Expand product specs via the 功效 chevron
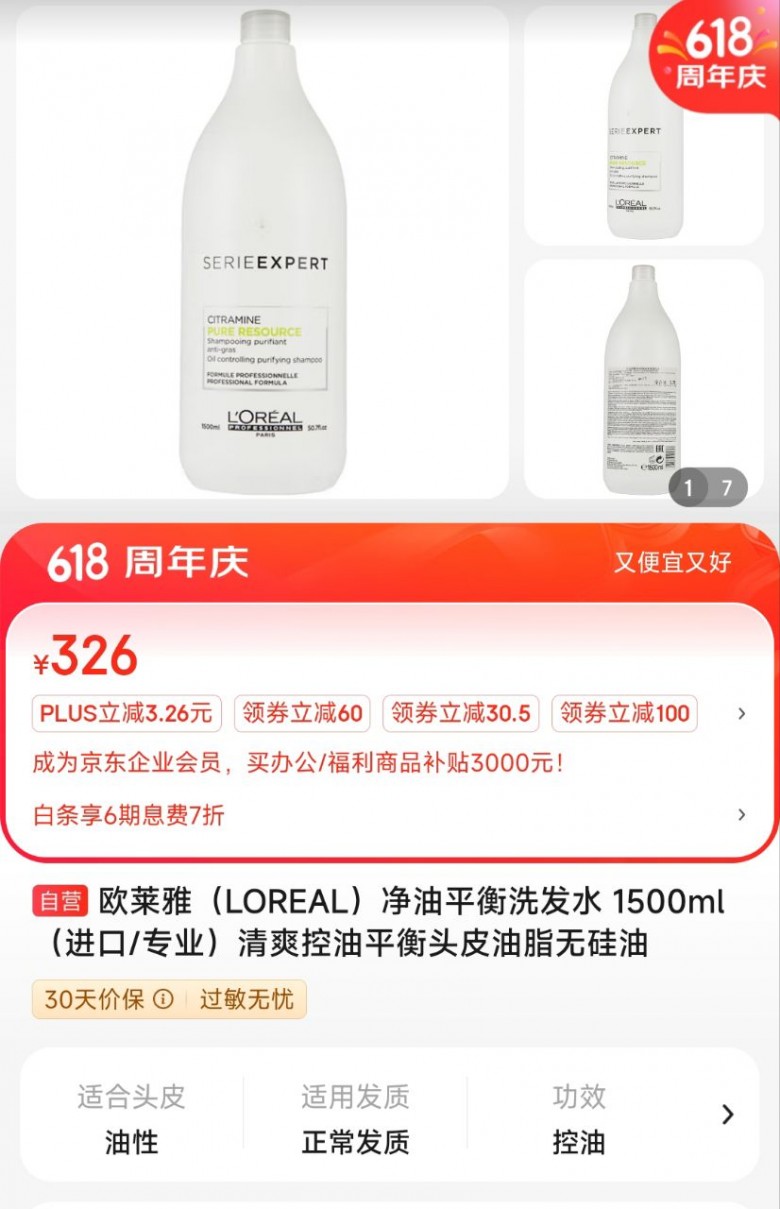 (728, 1114)
